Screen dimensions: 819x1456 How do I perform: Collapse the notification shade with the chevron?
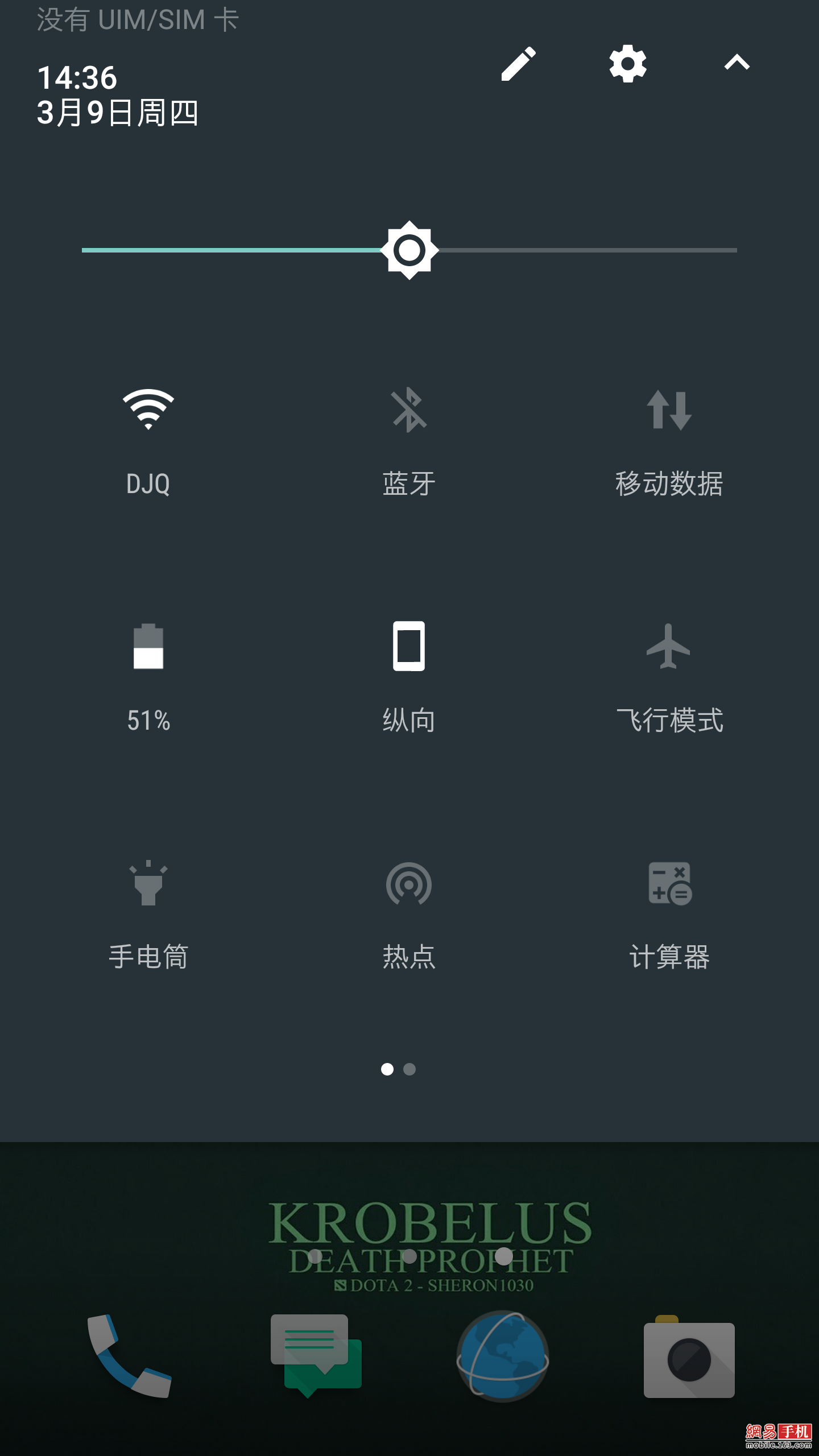click(x=737, y=63)
